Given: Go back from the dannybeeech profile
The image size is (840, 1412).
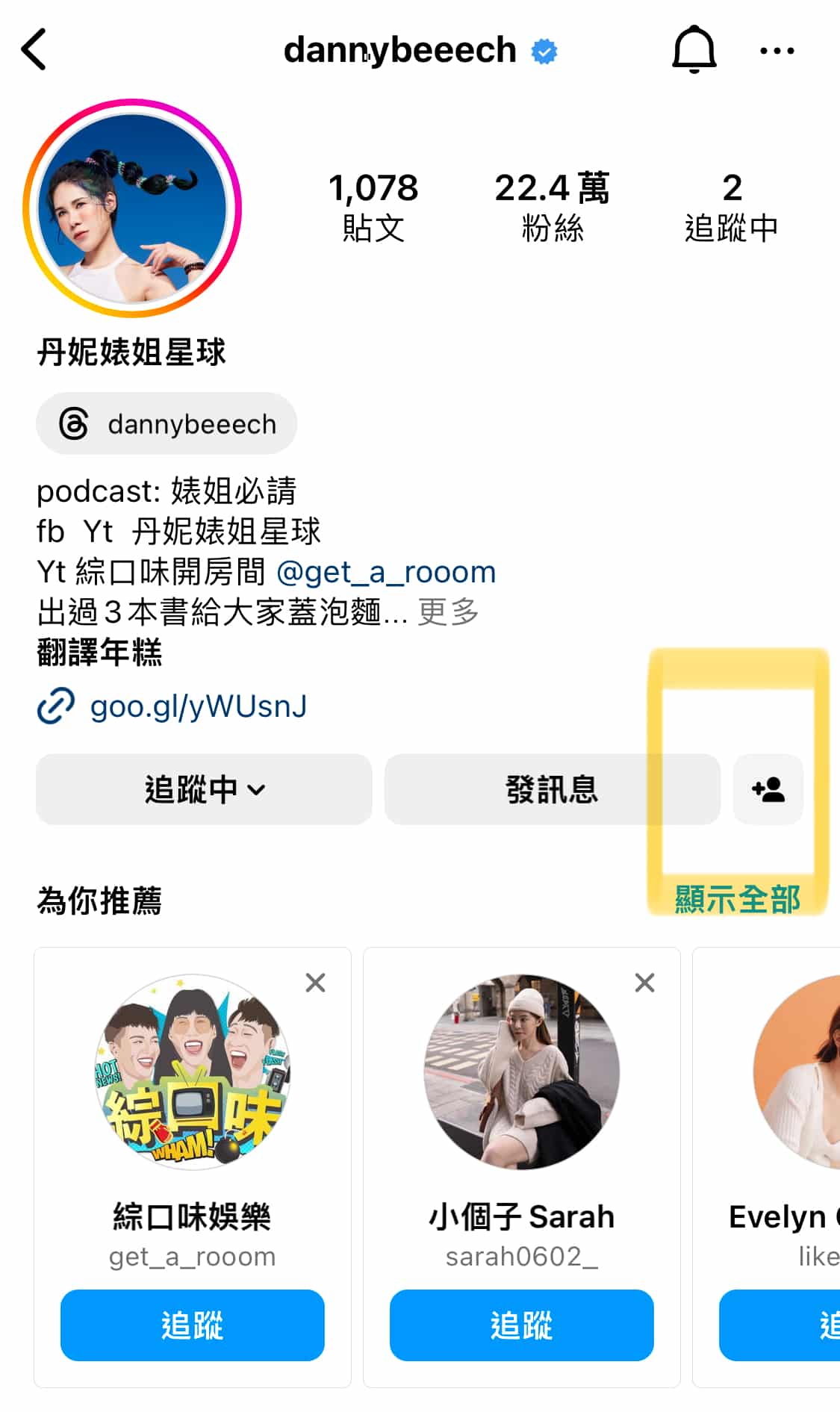Looking at the screenshot, I should pos(34,50).
